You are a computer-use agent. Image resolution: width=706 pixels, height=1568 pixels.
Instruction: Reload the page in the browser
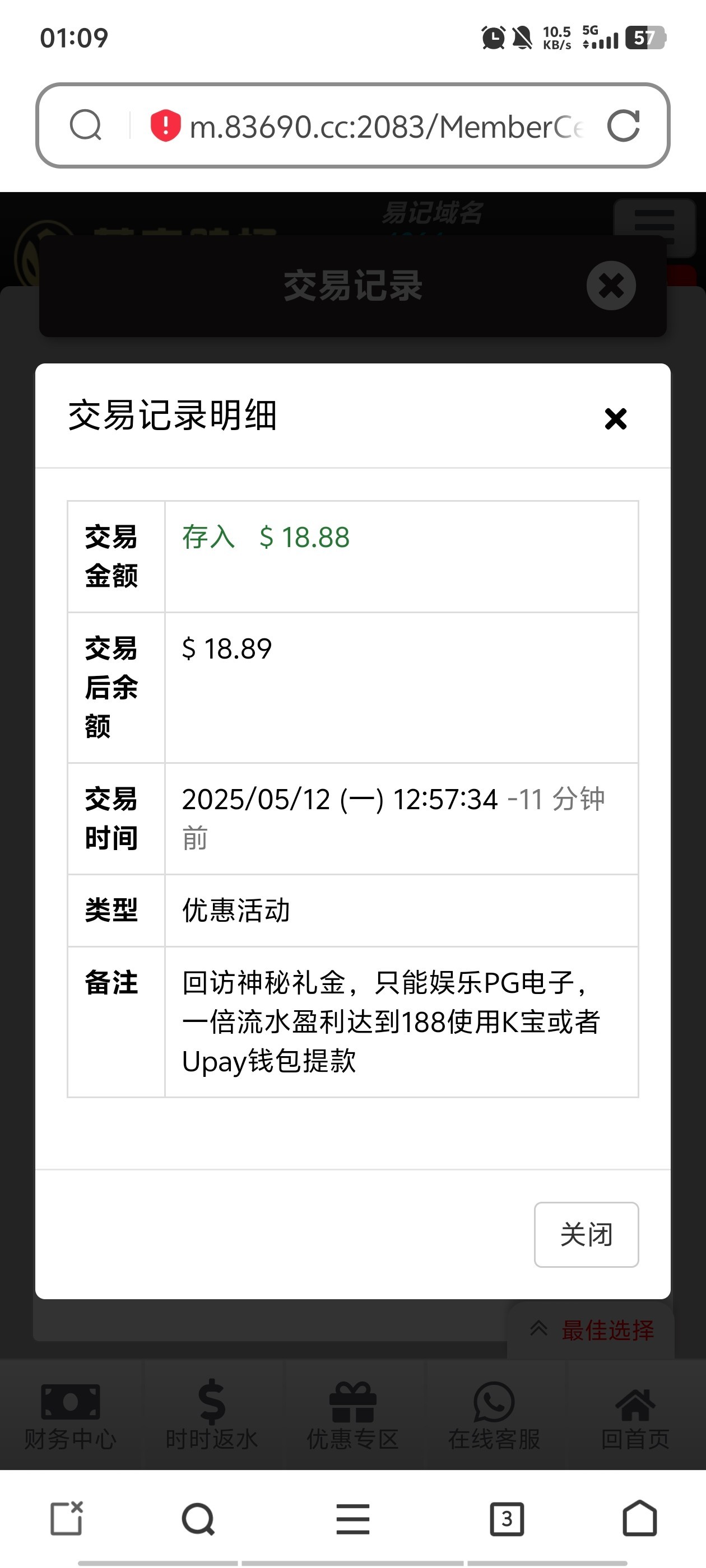coord(623,126)
